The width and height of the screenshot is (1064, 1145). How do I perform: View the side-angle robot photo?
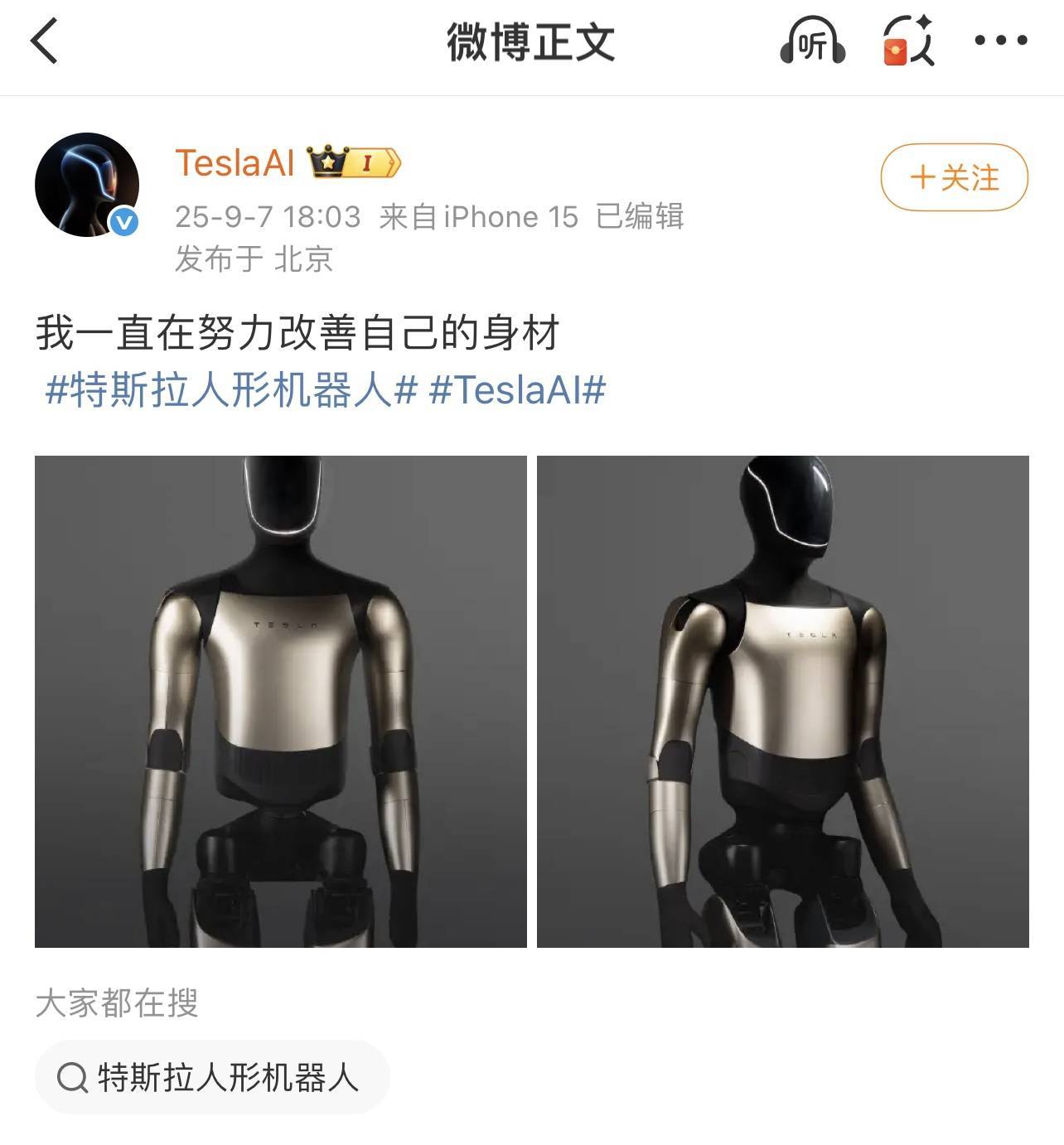[x=782, y=701]
